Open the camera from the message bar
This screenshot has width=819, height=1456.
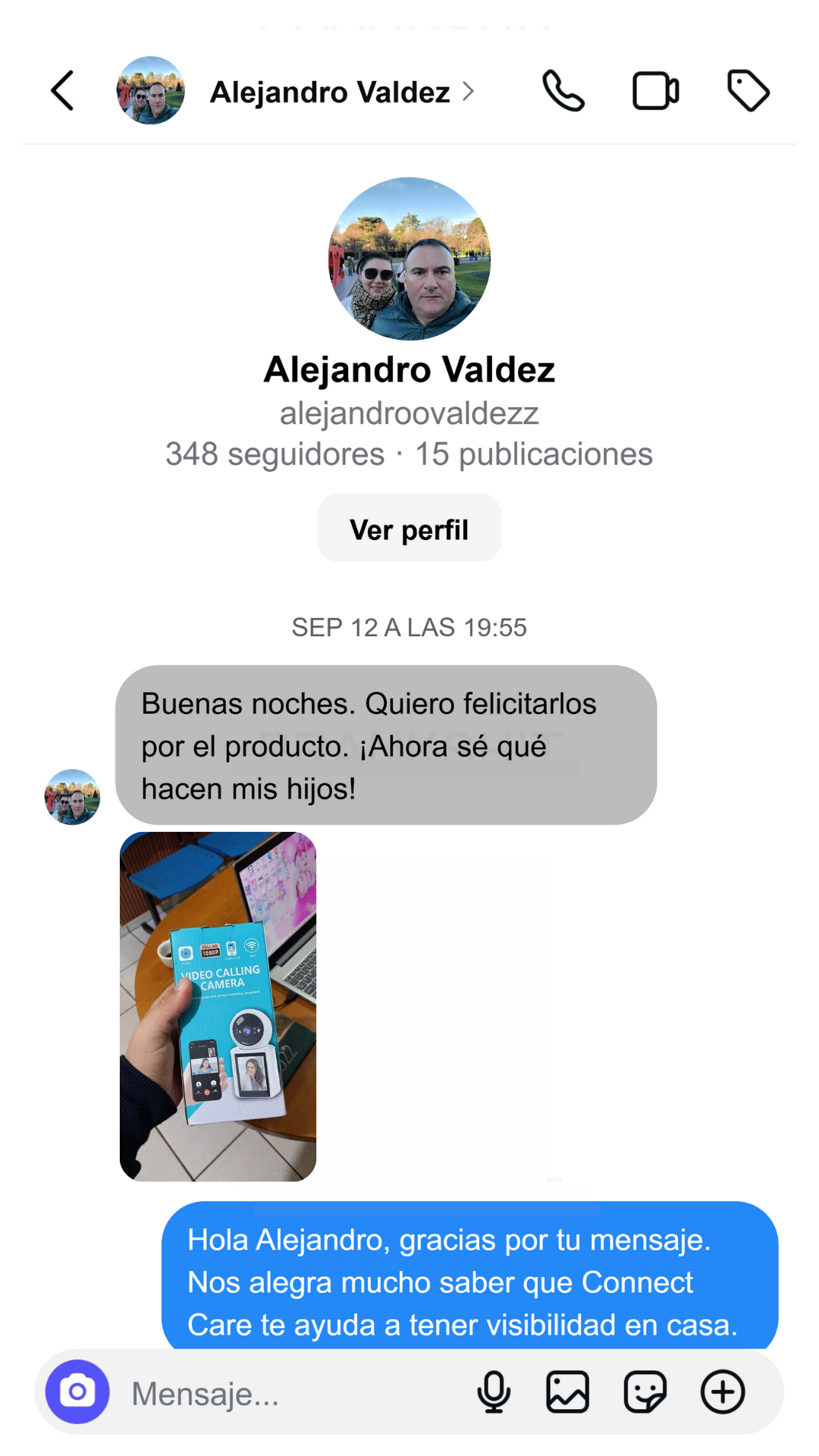click(x=77, y=1392)
